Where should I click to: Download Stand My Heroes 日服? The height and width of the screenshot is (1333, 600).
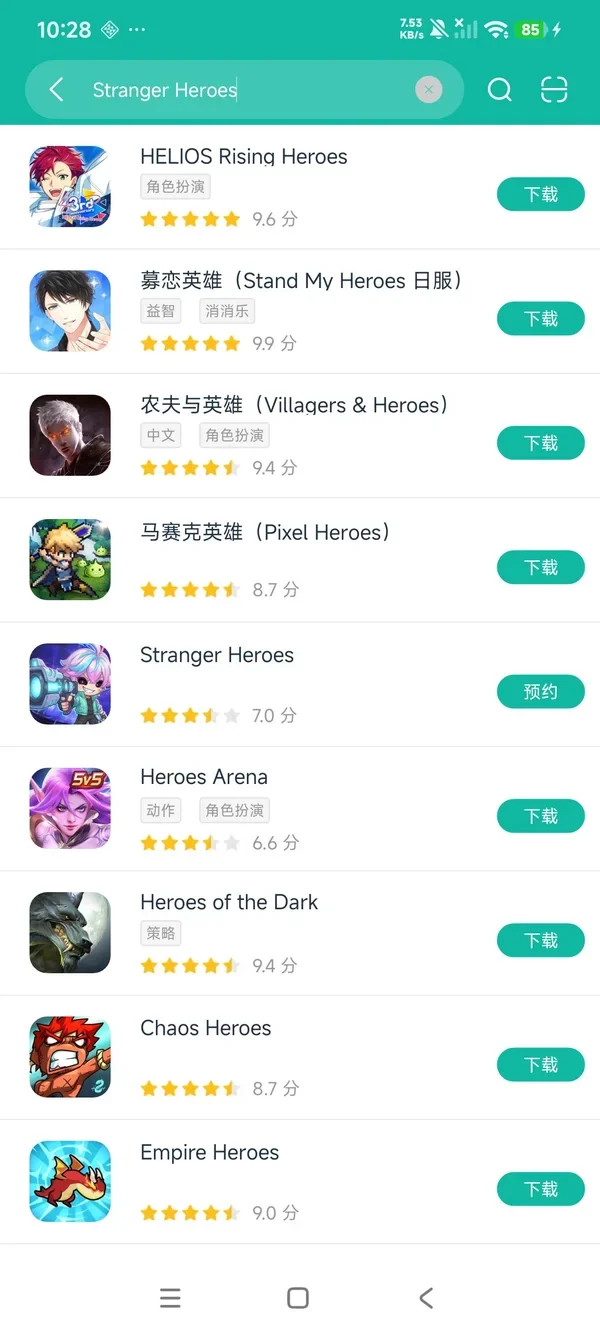[x=541, y=318]
